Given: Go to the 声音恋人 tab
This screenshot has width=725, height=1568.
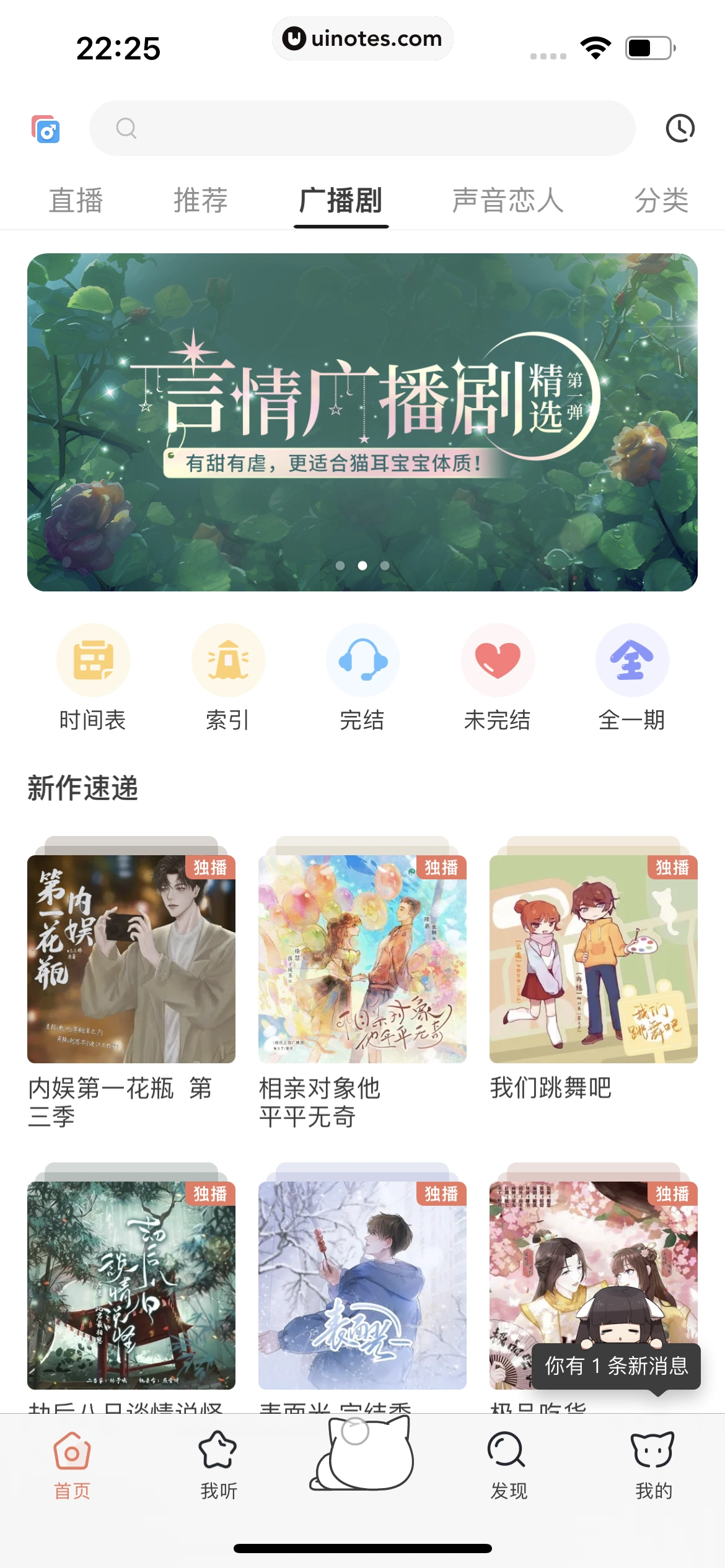Looking at the screenshot, I should 507,201.
